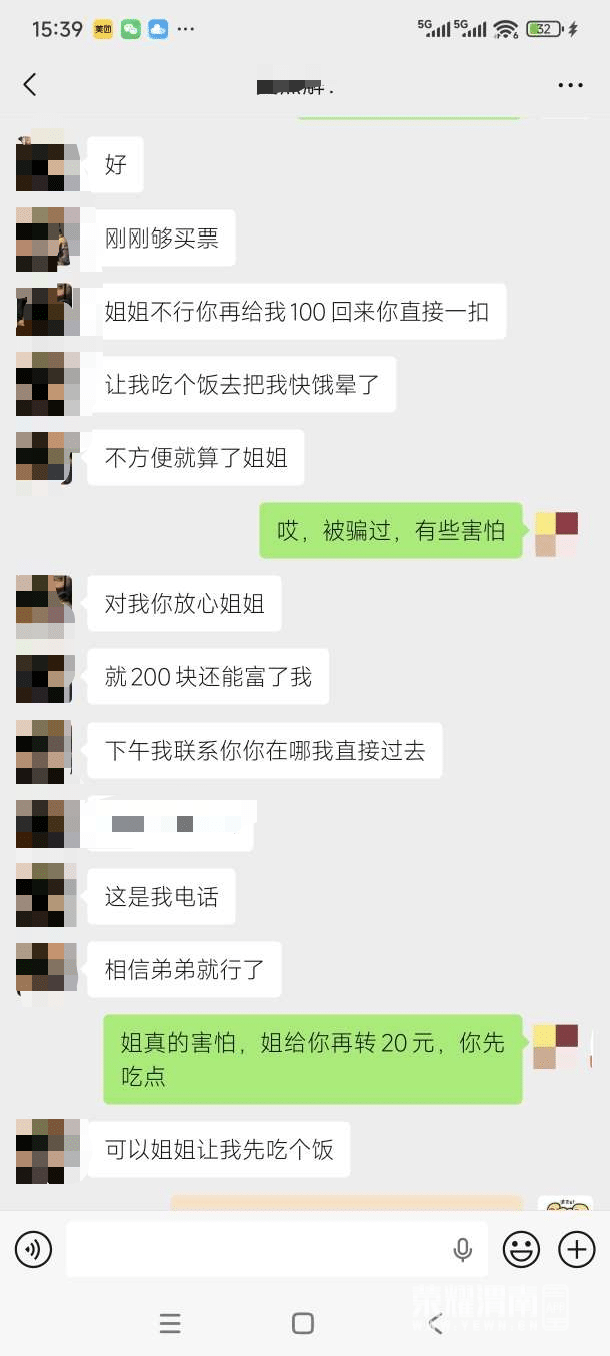Open the emoji picker
610x1356 pixels.
pos(521,1249)
